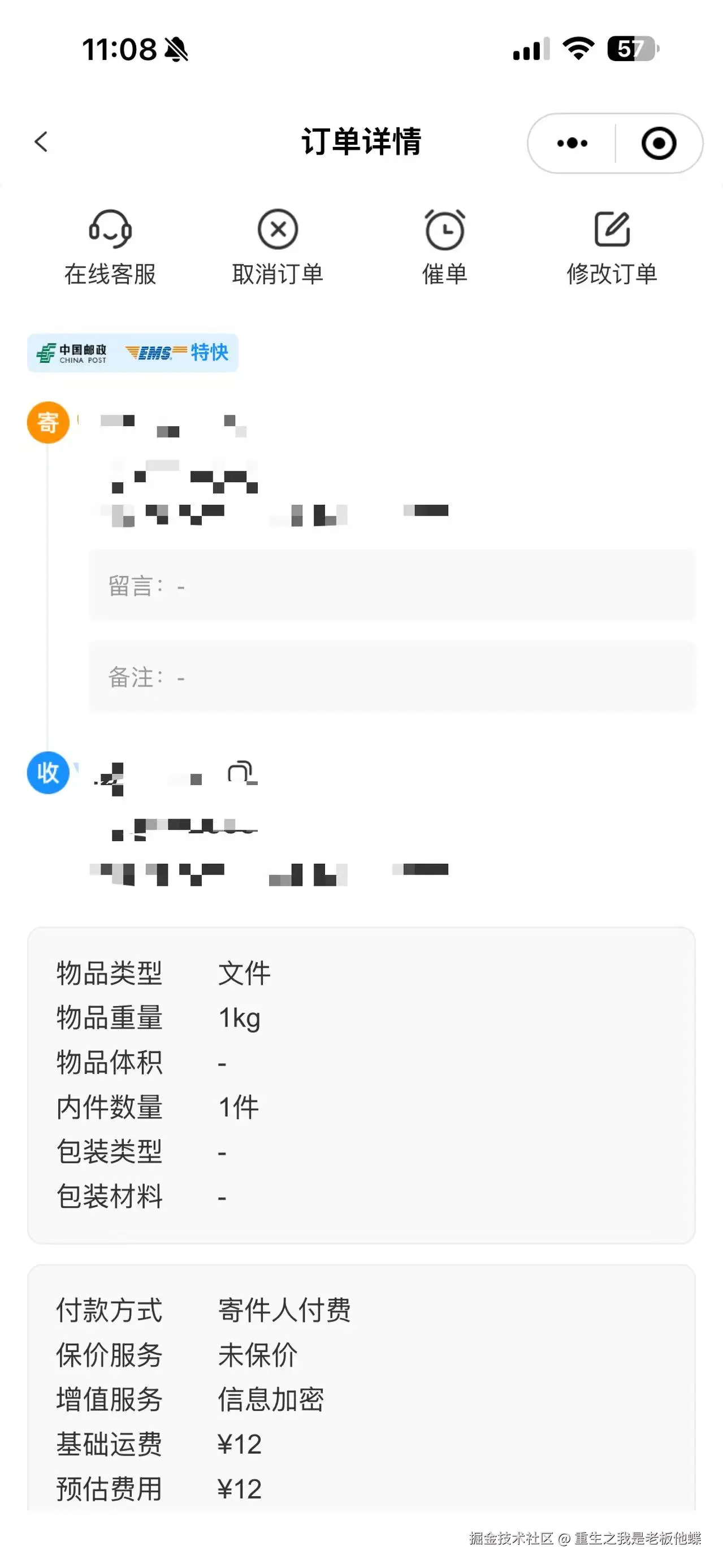Tap the China Post logo

[73, 352]
